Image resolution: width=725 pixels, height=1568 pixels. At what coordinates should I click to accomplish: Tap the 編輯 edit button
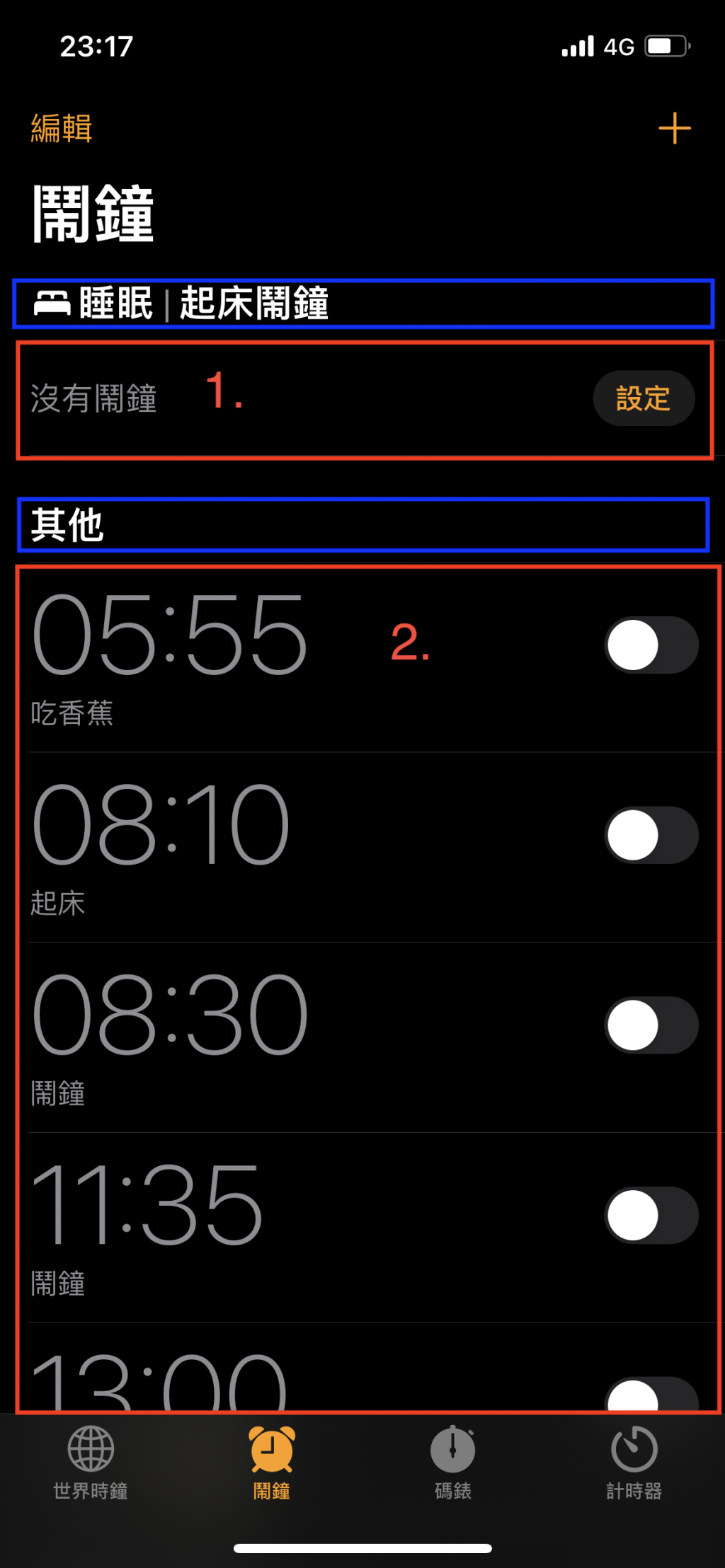point(62,129)
